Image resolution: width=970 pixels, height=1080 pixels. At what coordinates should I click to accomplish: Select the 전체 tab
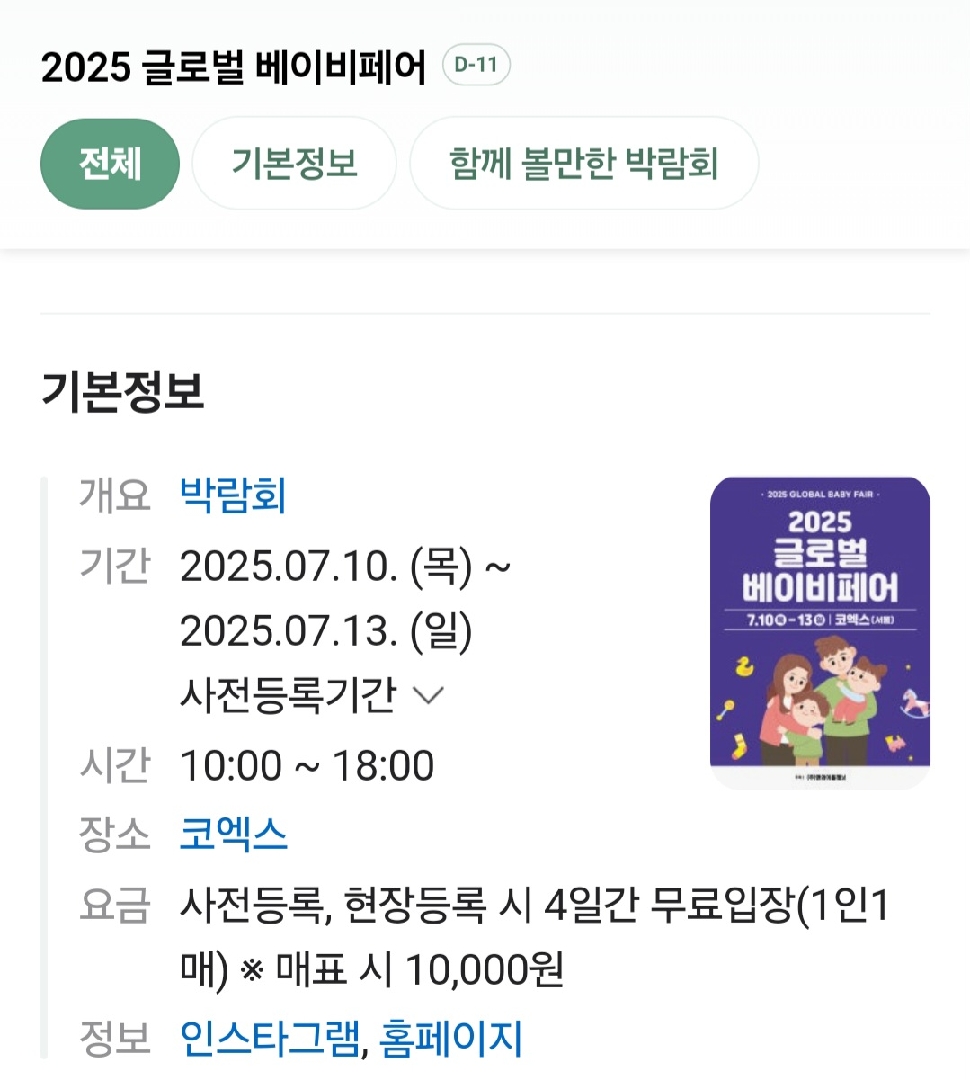pyautogui.click(x=110, y=164)
